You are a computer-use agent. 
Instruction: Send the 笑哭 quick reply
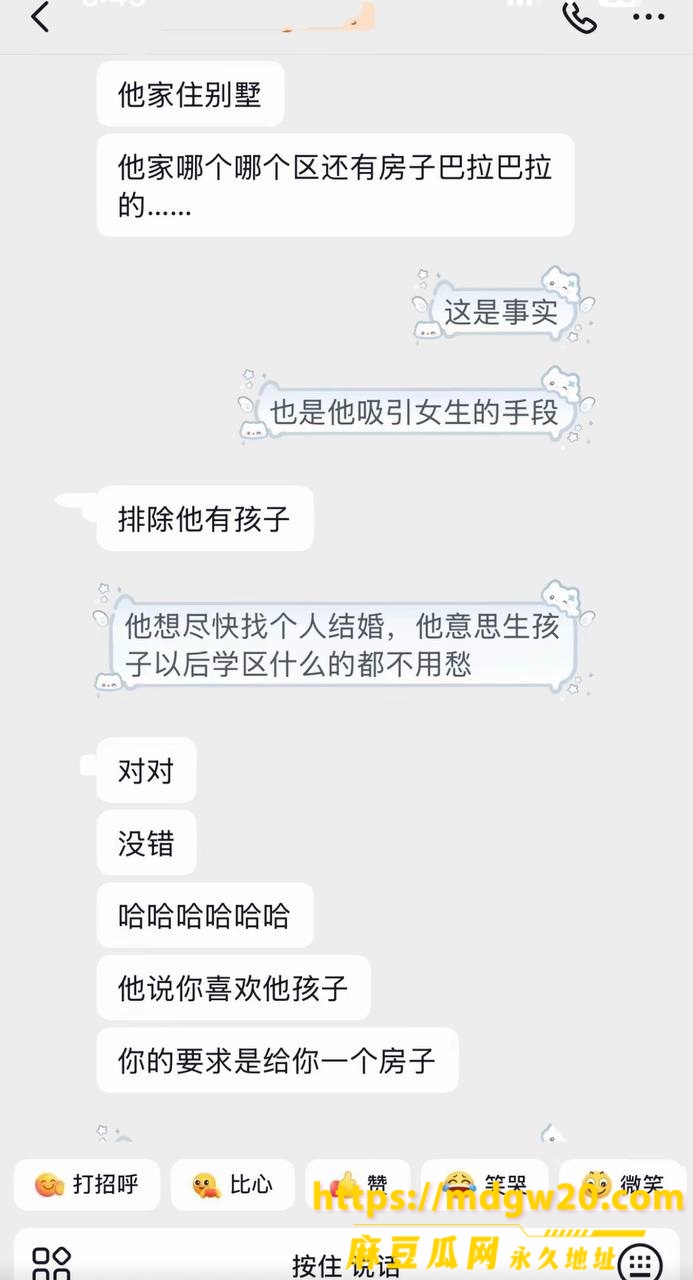[x=485, y=1185]
